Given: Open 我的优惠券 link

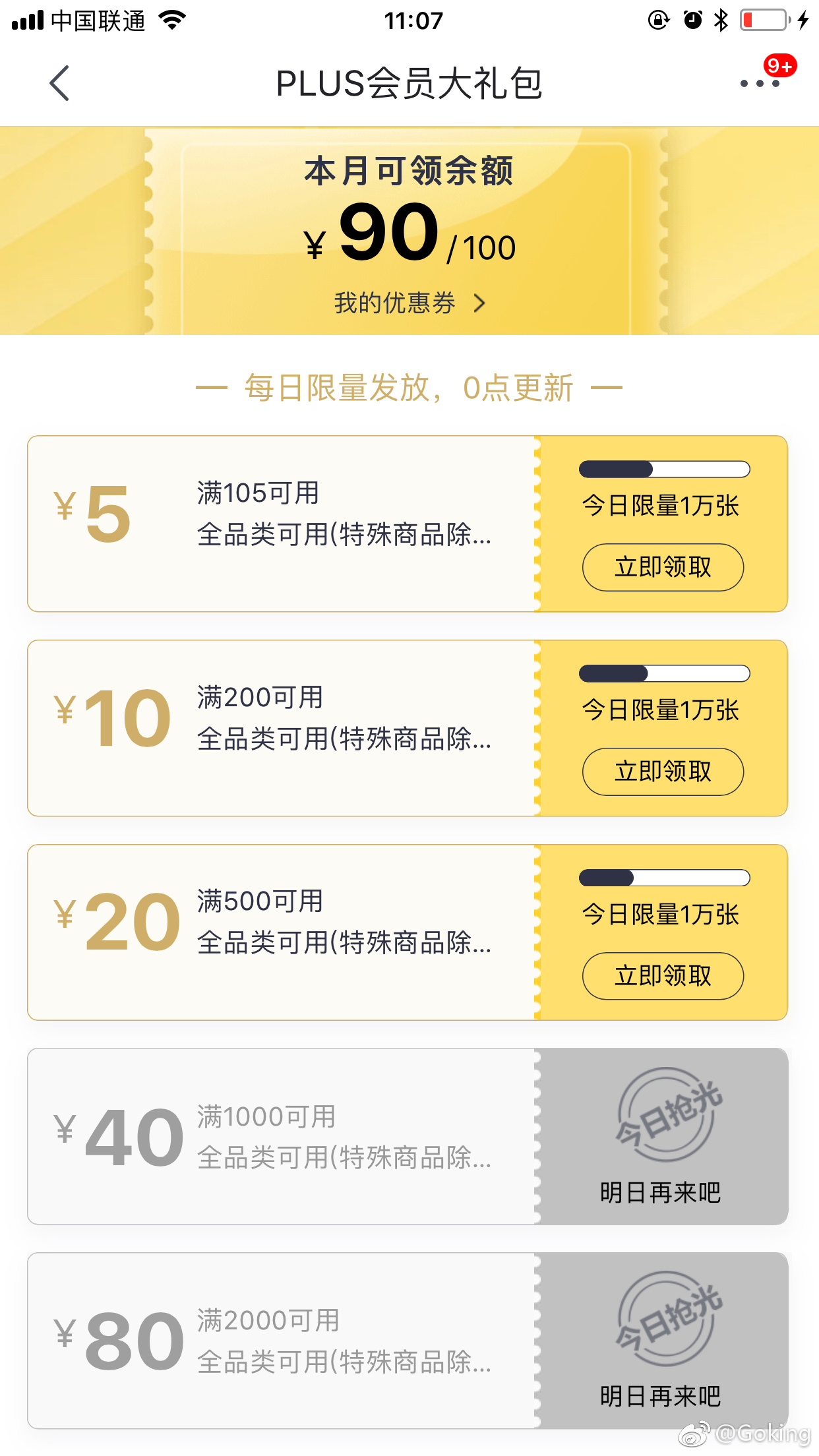Looking at the screenshot, I should 409,303.
